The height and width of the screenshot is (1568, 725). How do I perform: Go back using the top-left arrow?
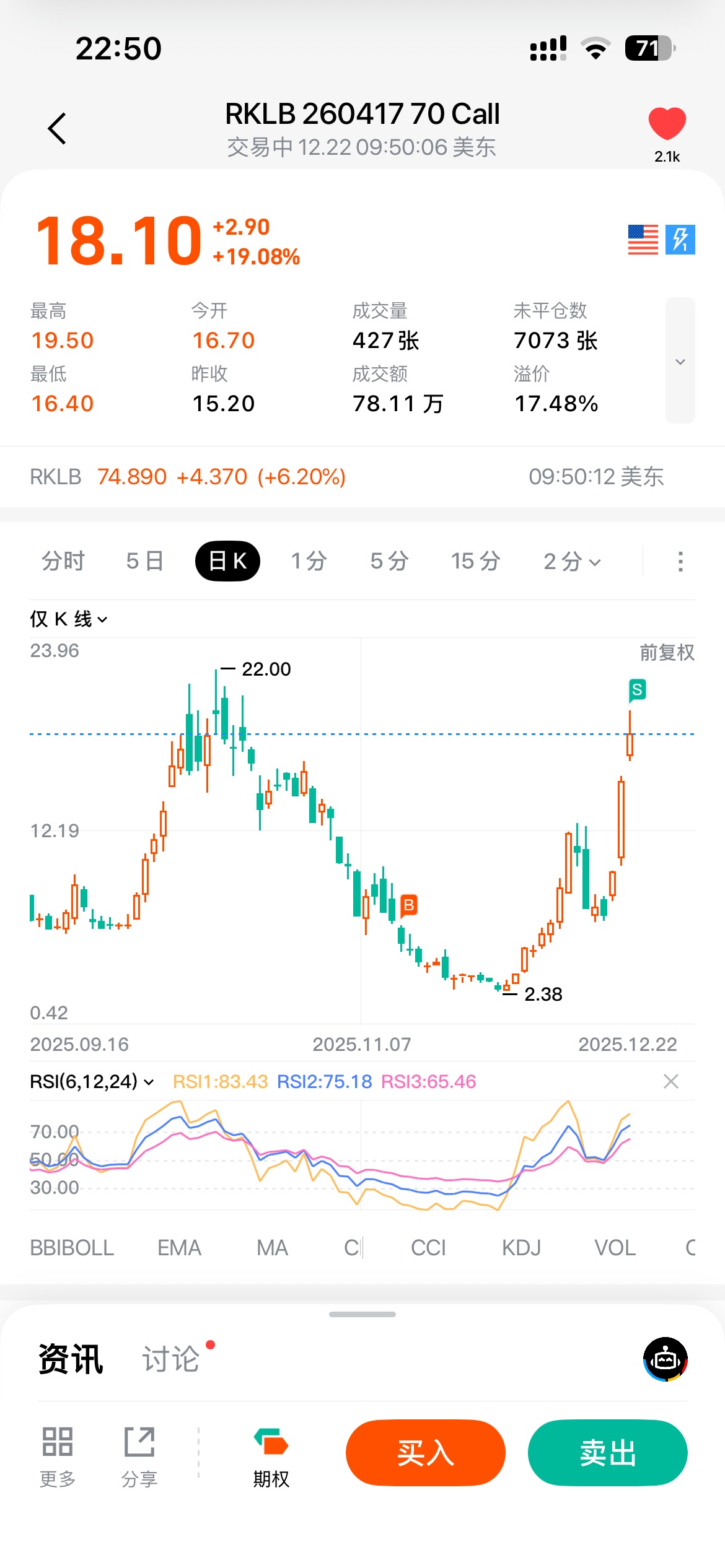[x=57, y=129]
